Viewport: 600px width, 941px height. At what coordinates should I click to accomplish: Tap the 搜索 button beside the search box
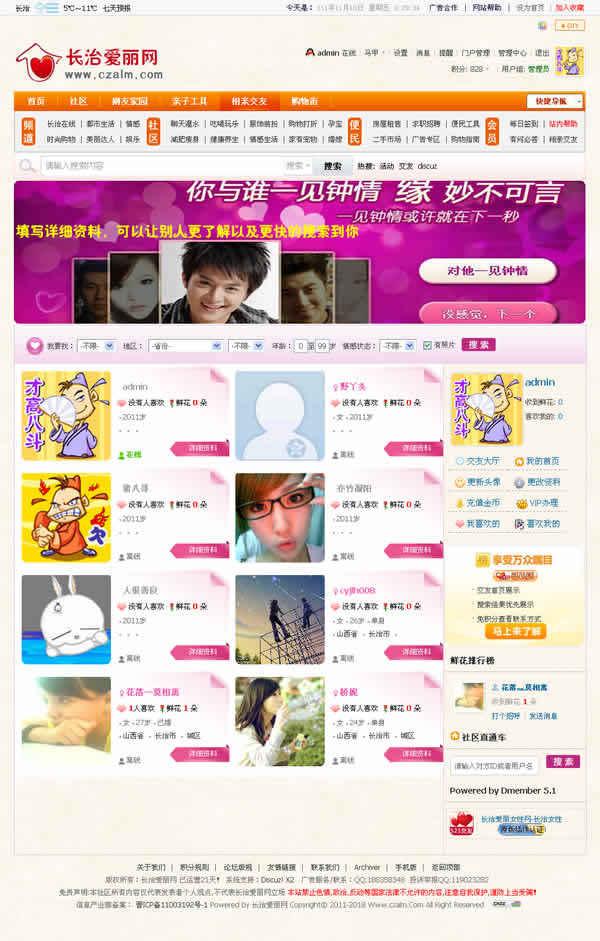coord(333,166)
